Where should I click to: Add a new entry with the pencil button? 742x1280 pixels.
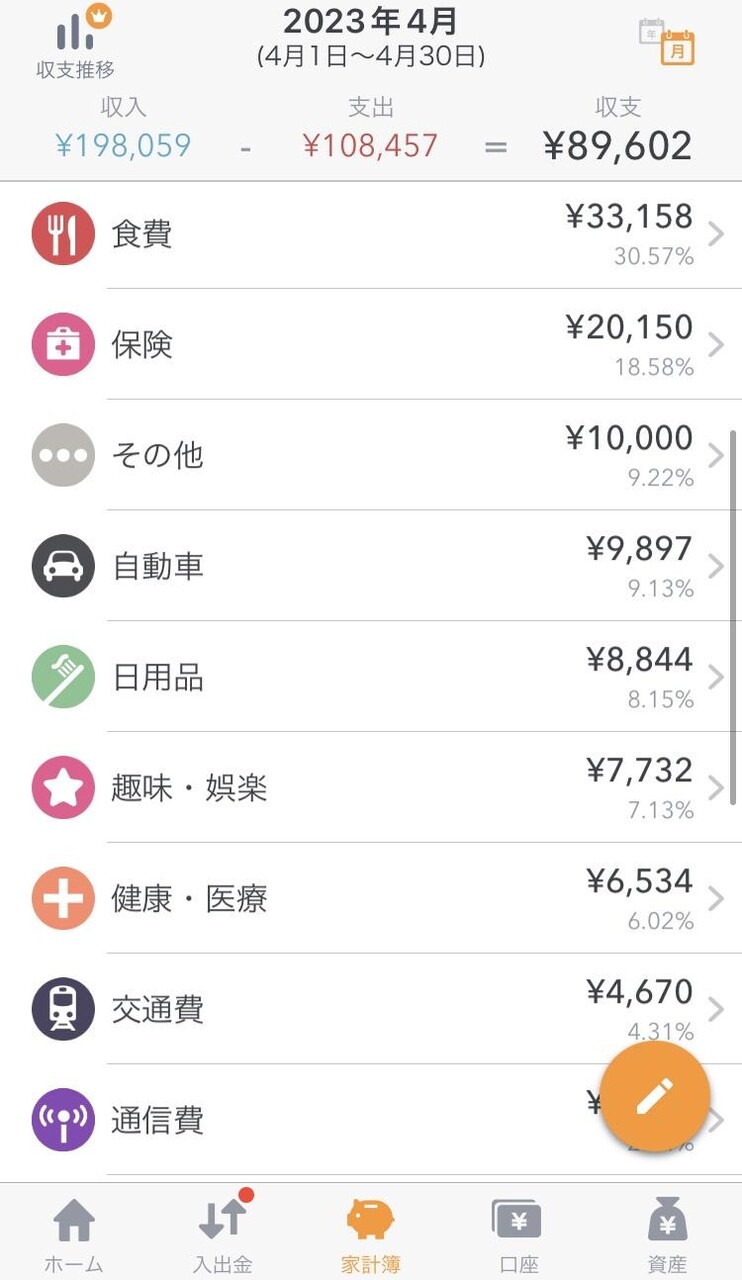pos(655,1097)
